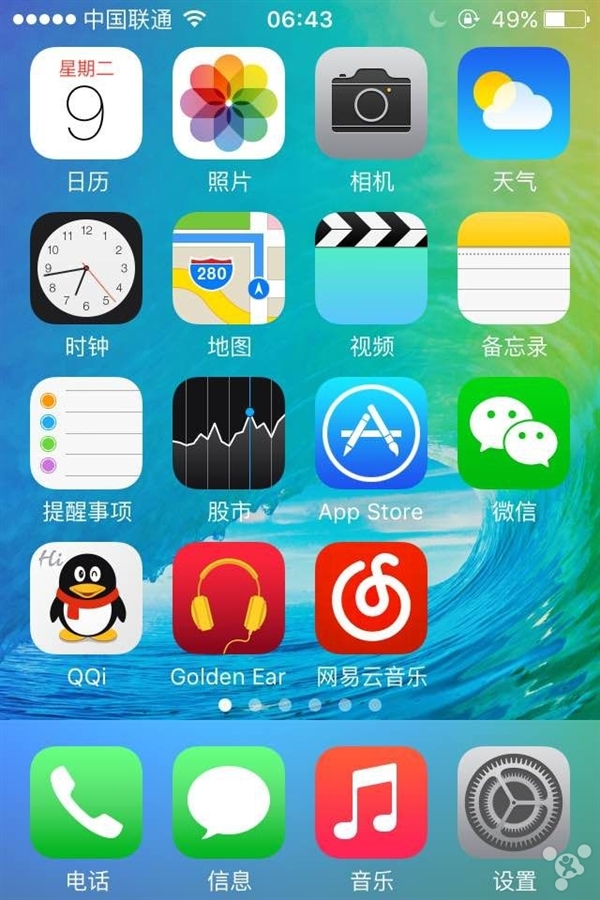Open the 时钟 clock app
The height and width of the screenshot is (900, 600).
86,269
